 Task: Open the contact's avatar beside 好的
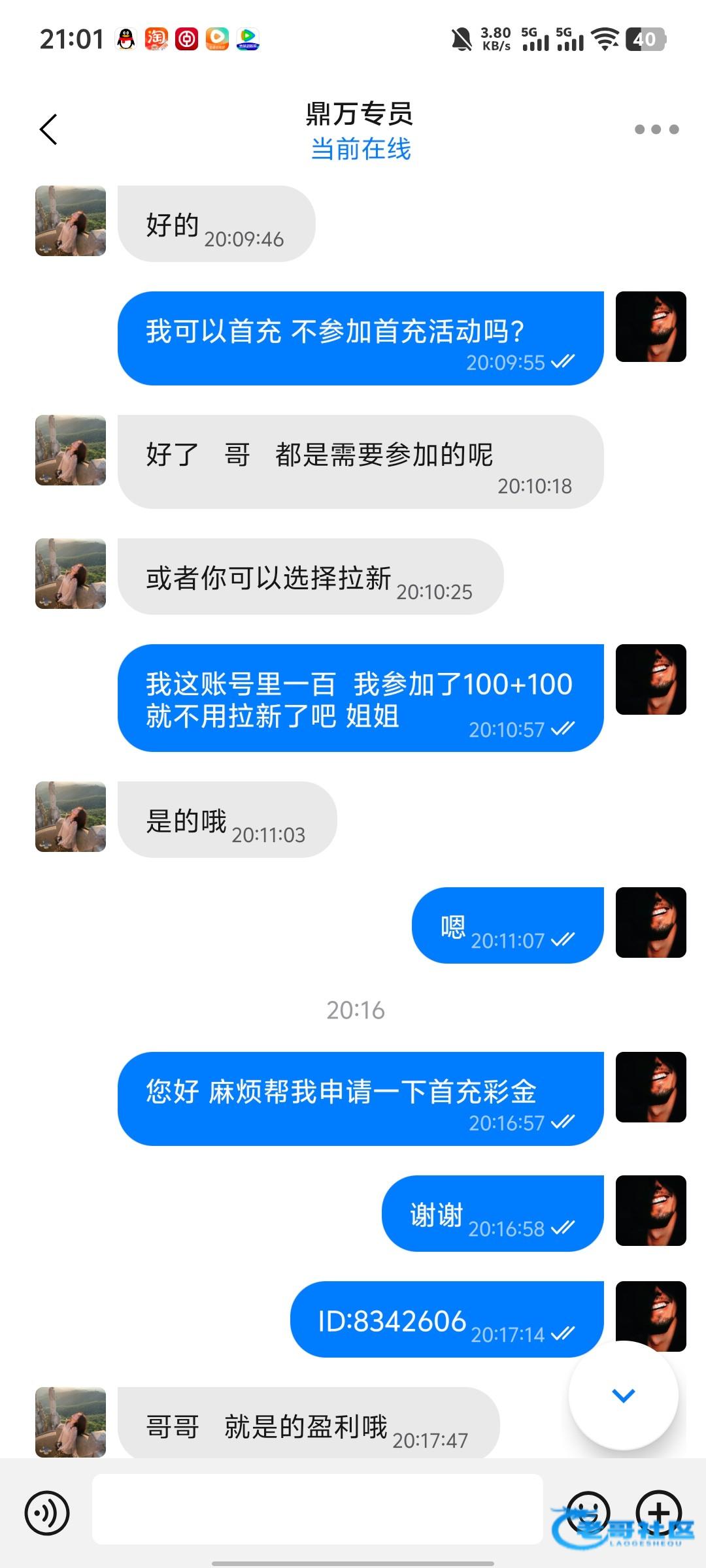(71, 221)
